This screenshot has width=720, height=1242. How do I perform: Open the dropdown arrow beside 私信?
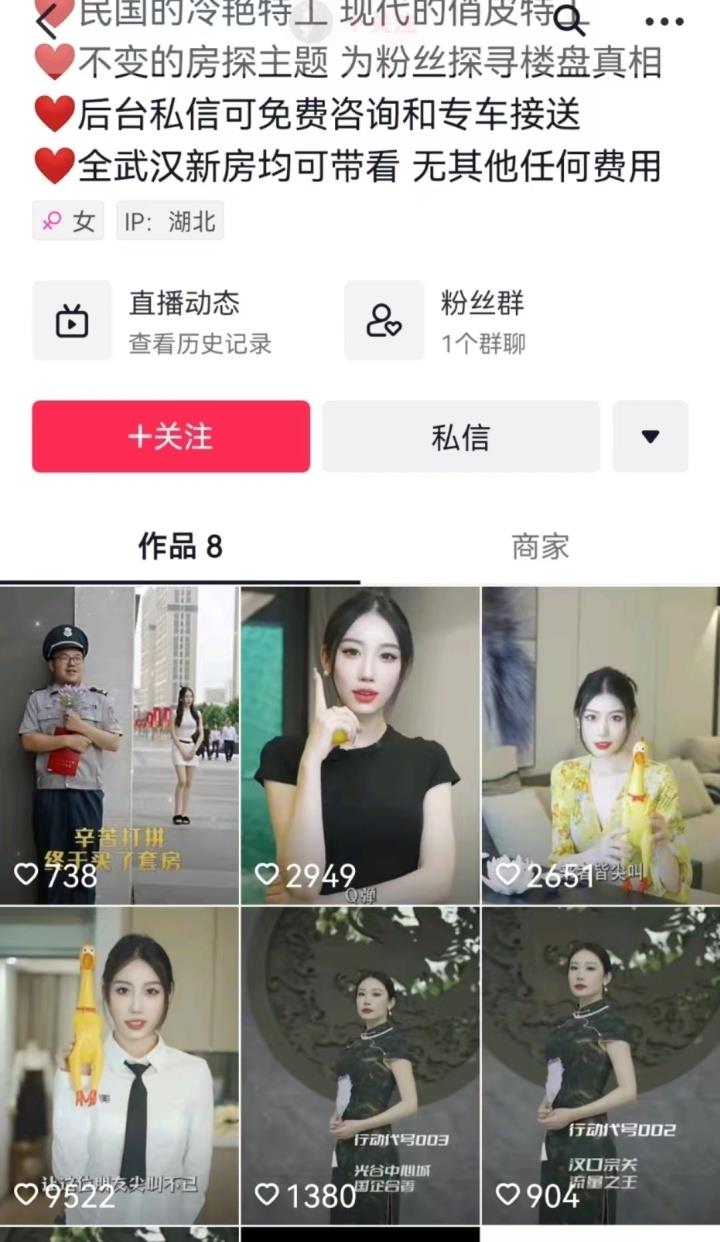[651, 436]
